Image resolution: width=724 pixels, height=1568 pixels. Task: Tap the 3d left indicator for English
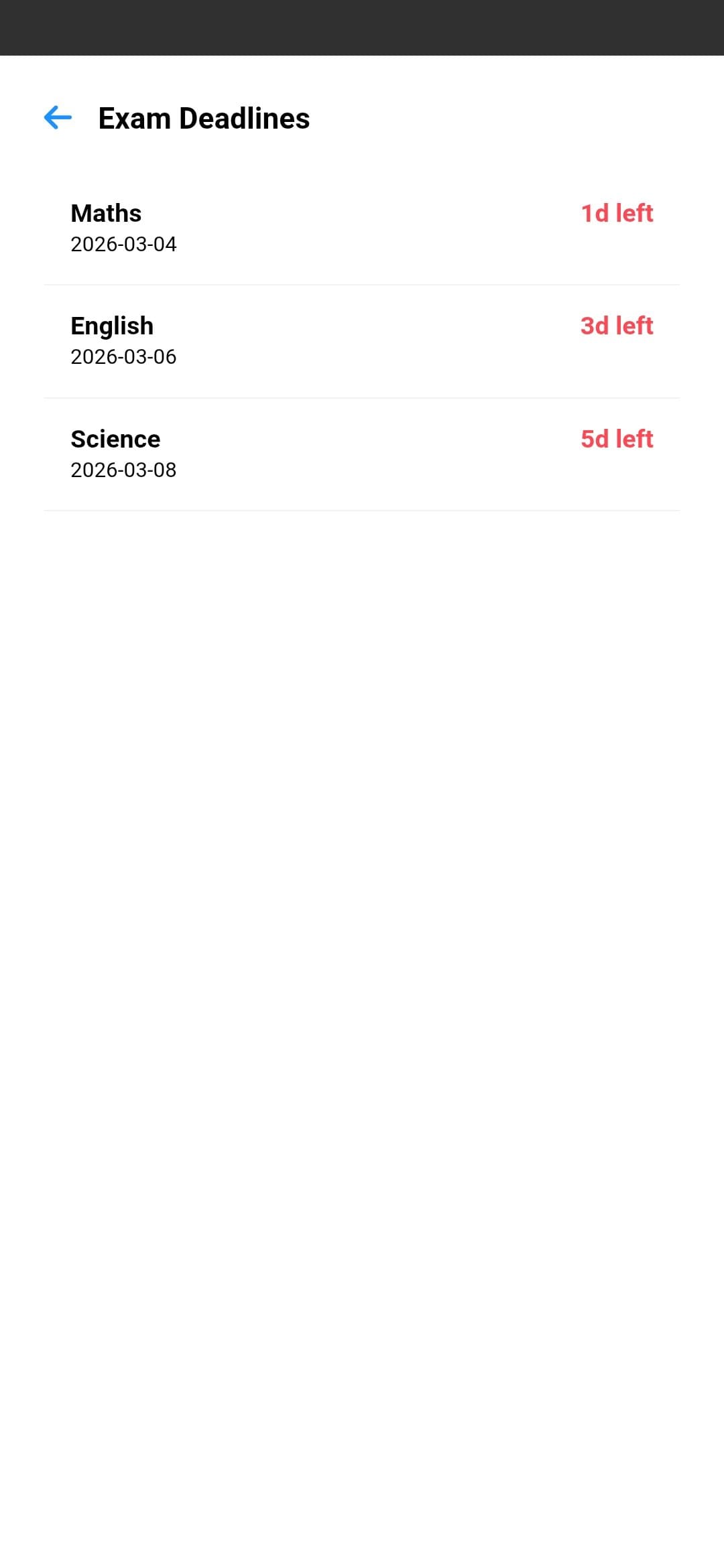617,326
